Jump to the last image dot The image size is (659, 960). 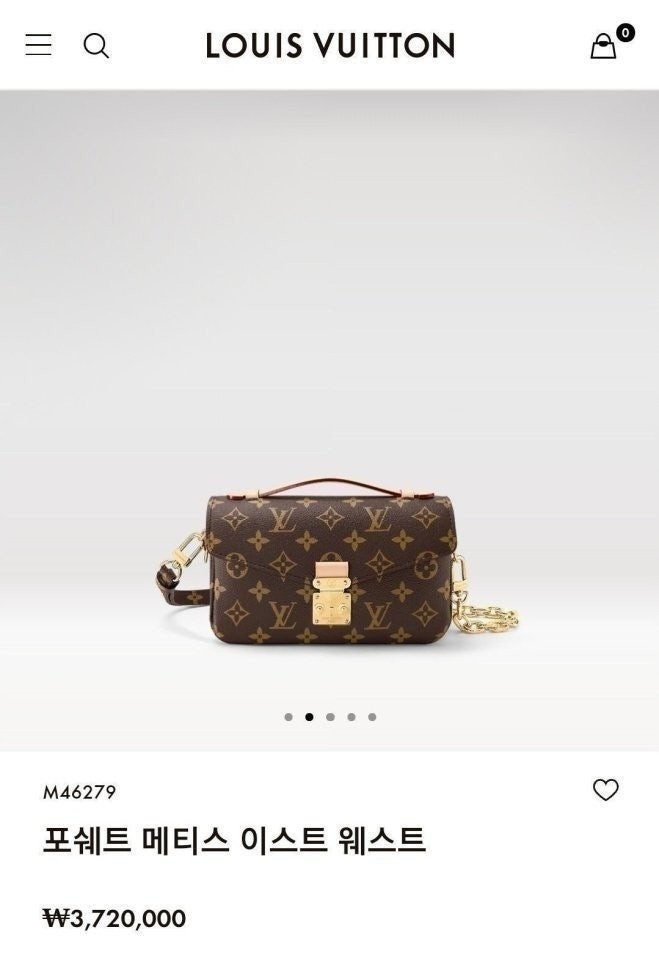pos(372,717)
